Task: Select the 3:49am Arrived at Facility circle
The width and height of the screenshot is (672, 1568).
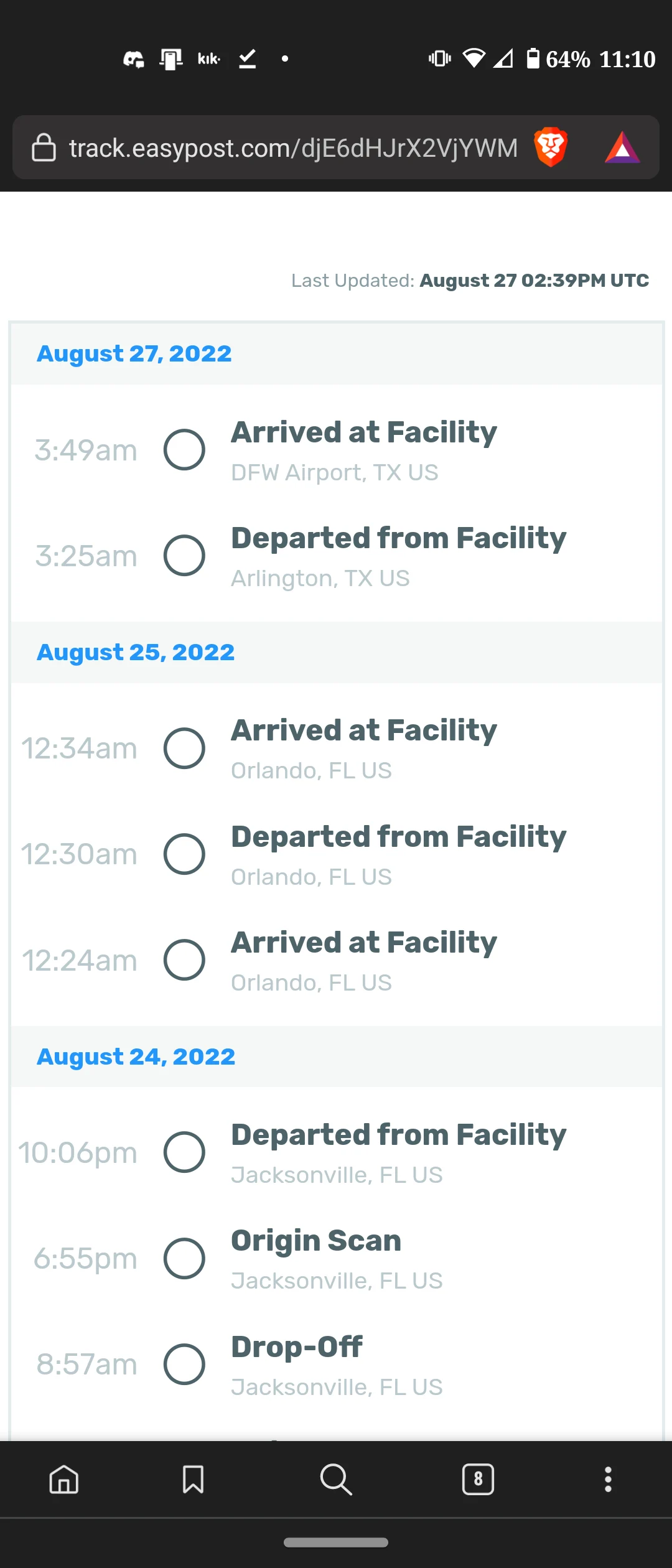Action: tap(184, 449)
